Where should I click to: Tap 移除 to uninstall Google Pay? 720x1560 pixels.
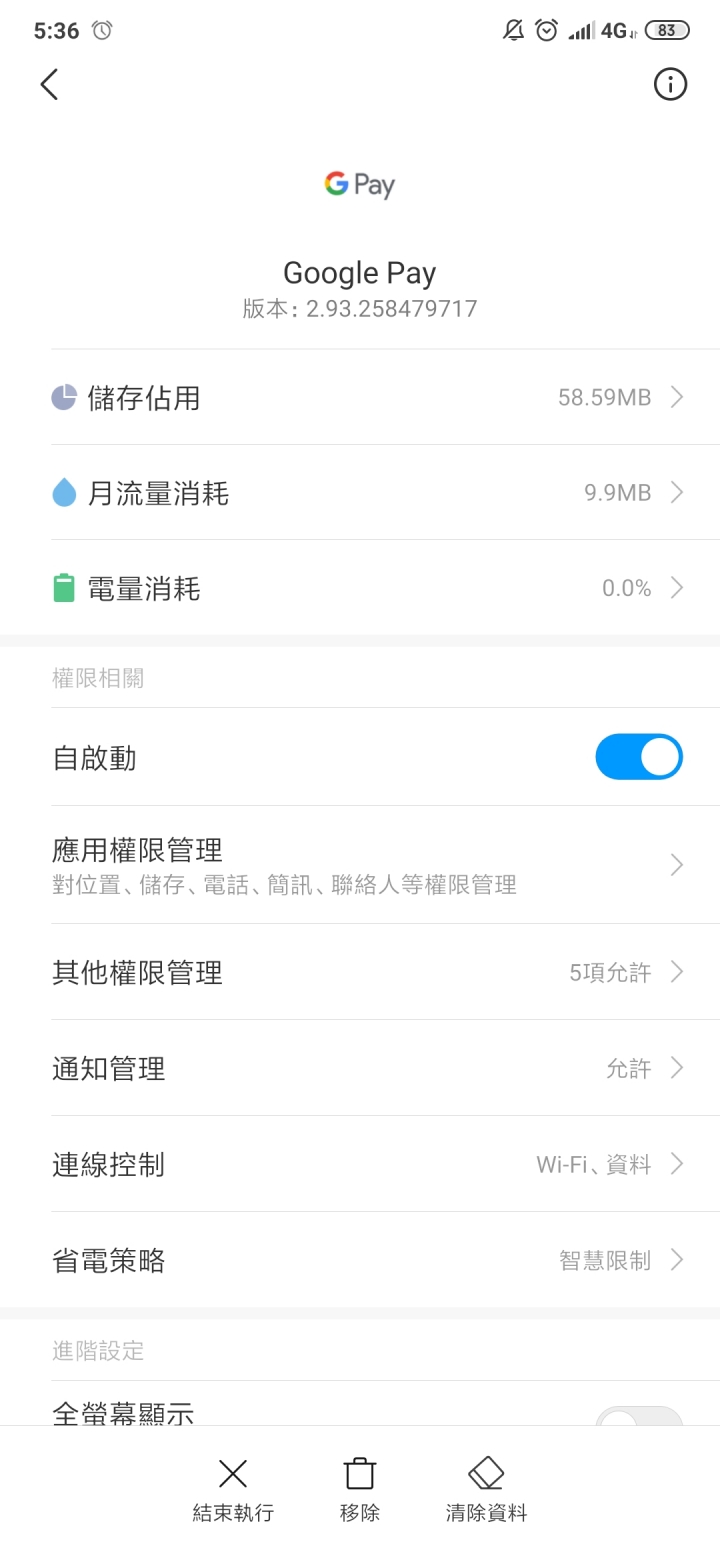coord(360,1489)
